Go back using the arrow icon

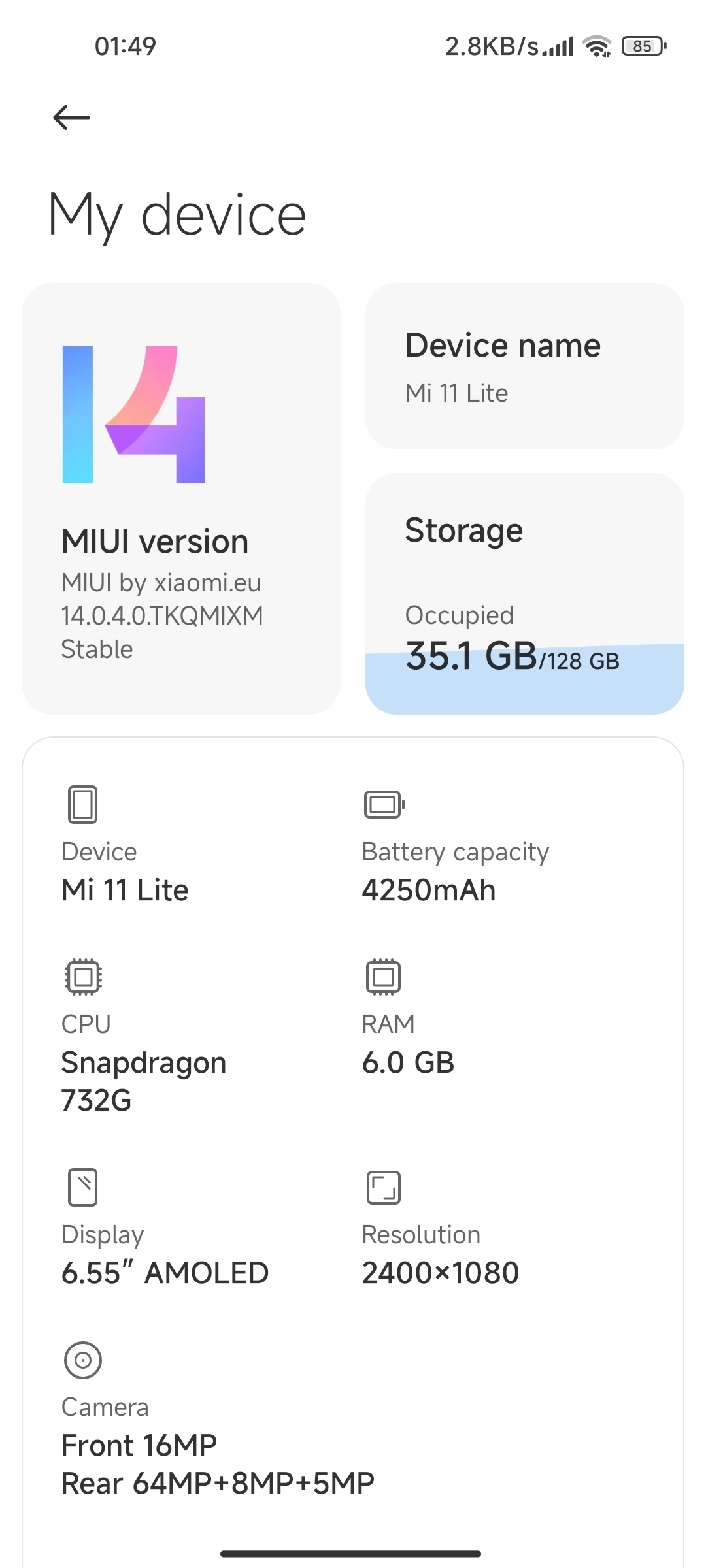pyautogui.click(x=71, y=118)
